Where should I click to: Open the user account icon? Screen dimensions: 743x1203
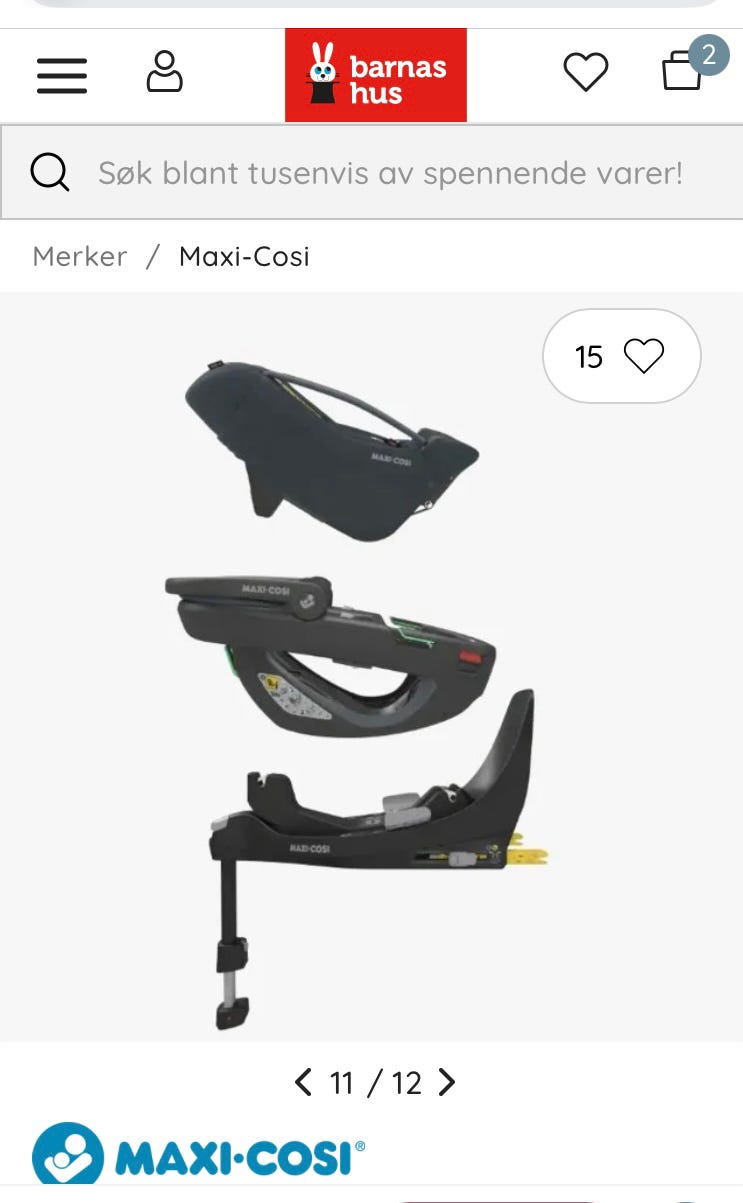(165, 72)
